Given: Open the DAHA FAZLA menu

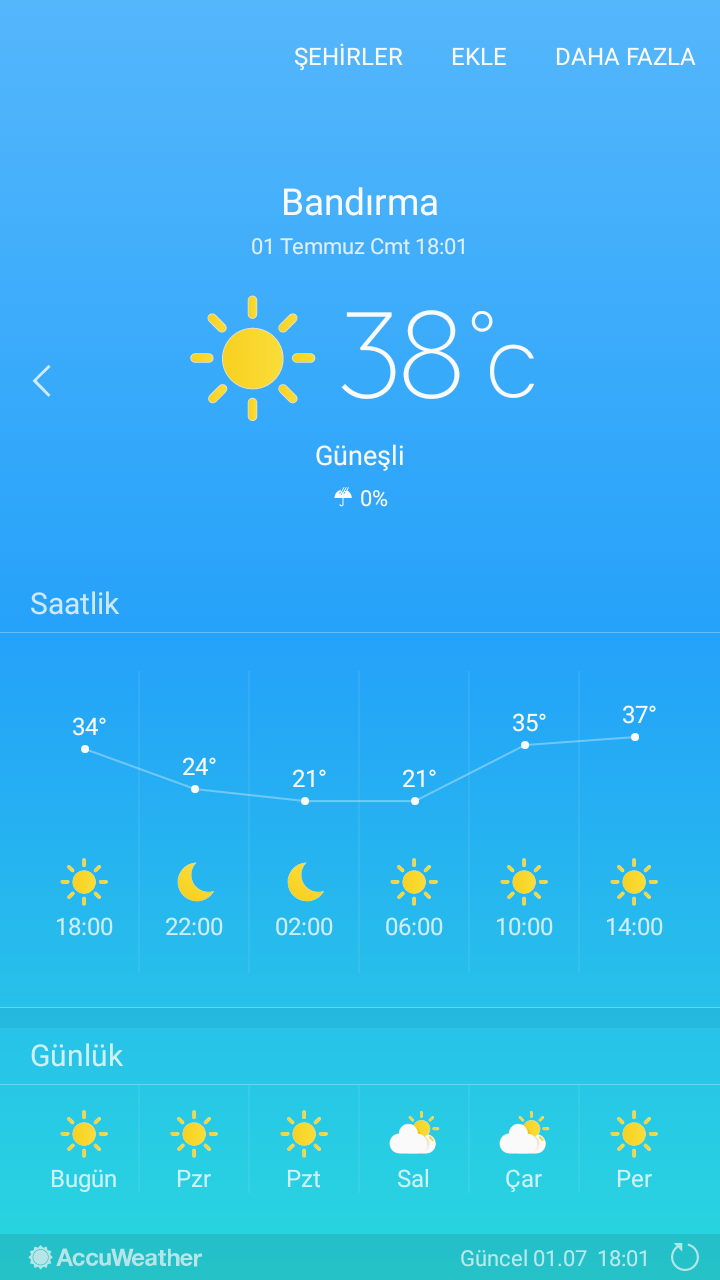Looking at the screenshot, I should (625, 57).
